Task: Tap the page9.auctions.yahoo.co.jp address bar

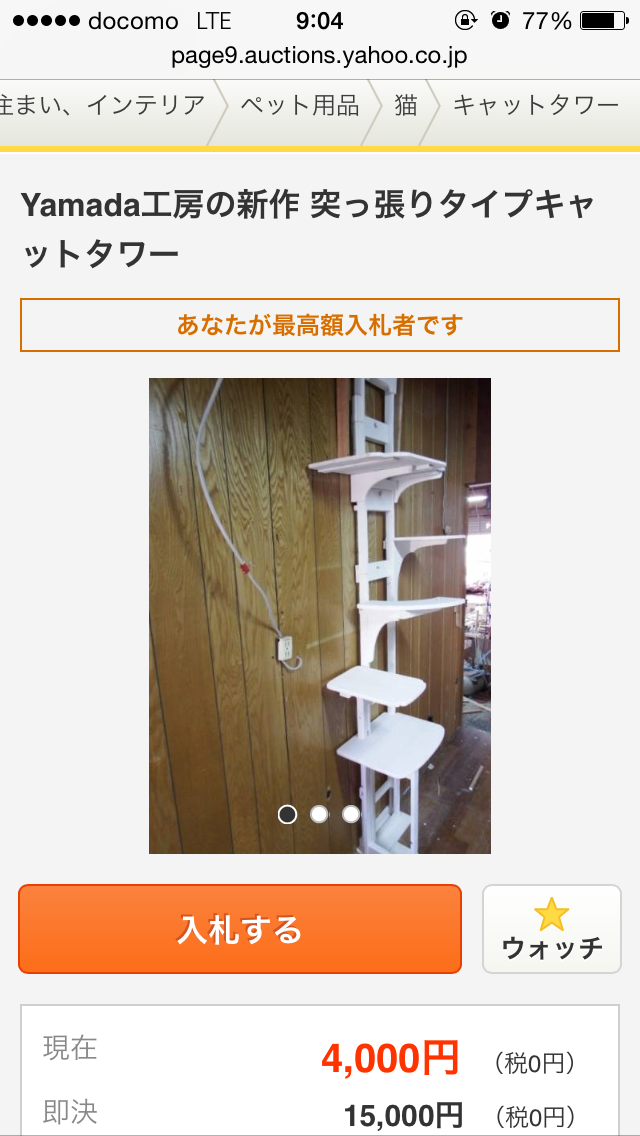Action: pyautogui.click(x=320, y=55)
